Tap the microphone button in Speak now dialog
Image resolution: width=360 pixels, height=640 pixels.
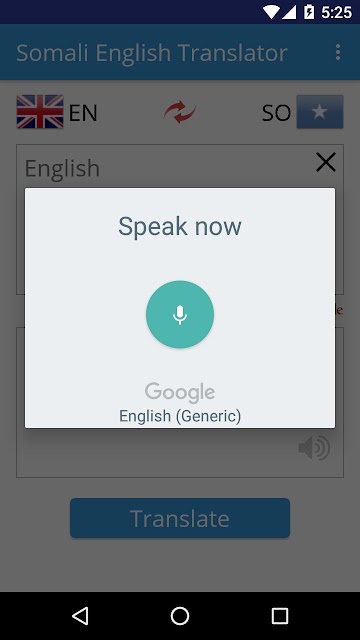[180, 314]
